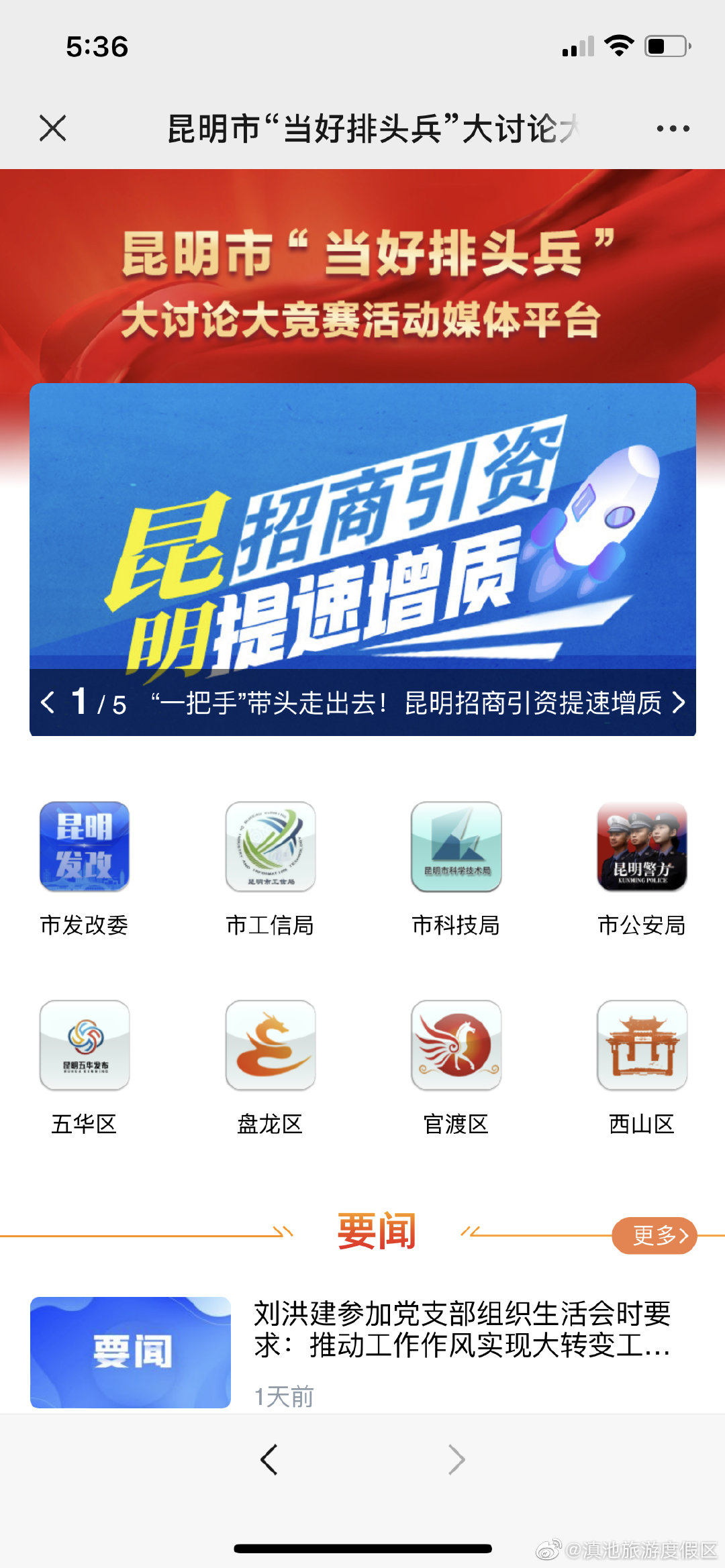Select the 盘龙区 dragon icon
This screenshot has width=725, height=1568.
pos(271,1048)
